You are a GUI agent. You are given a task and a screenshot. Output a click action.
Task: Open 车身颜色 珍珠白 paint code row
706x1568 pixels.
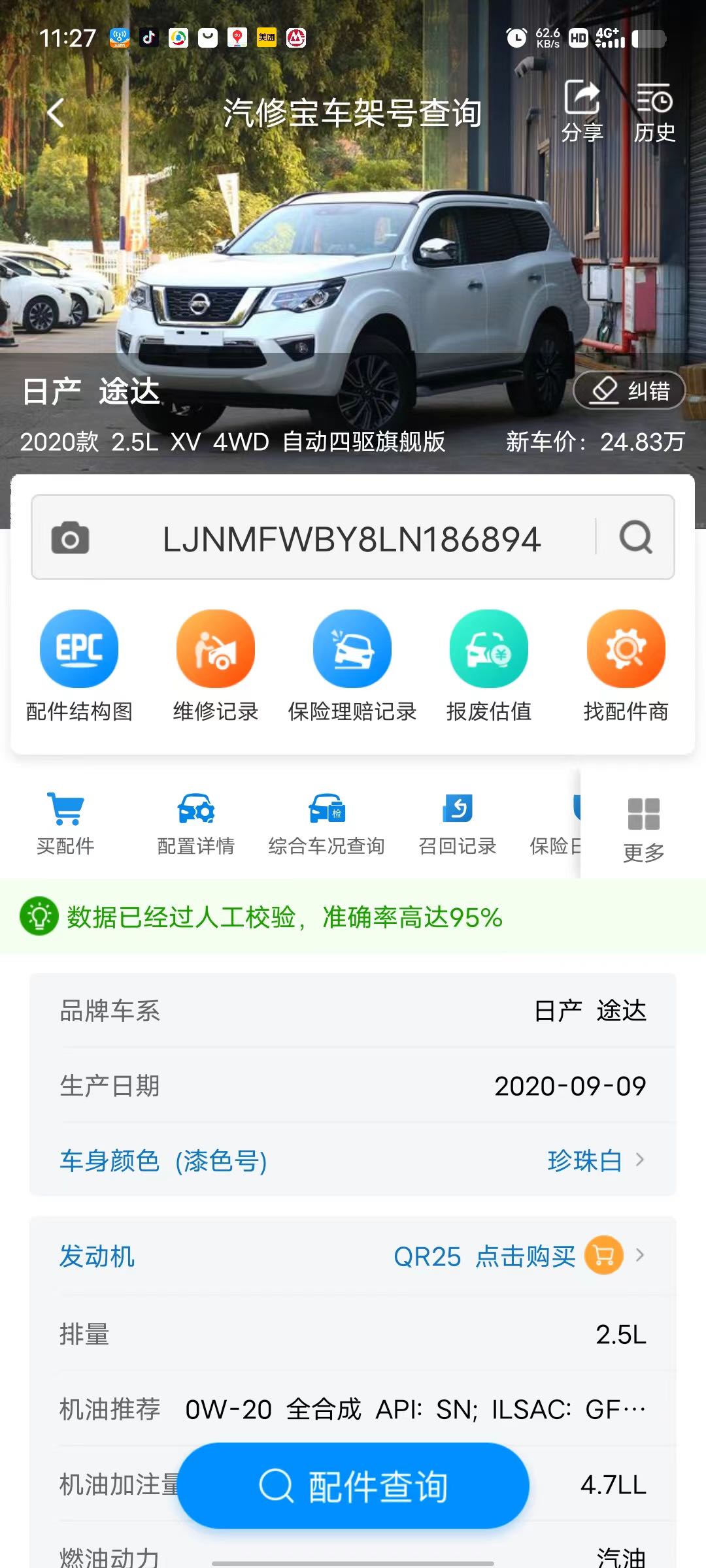coord(353,1160)
